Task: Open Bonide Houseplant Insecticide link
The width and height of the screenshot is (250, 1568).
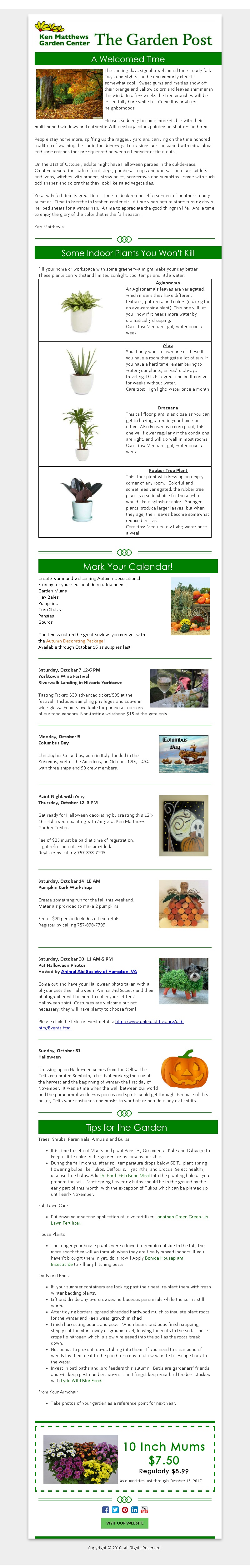Action: tap(164, 1258)
